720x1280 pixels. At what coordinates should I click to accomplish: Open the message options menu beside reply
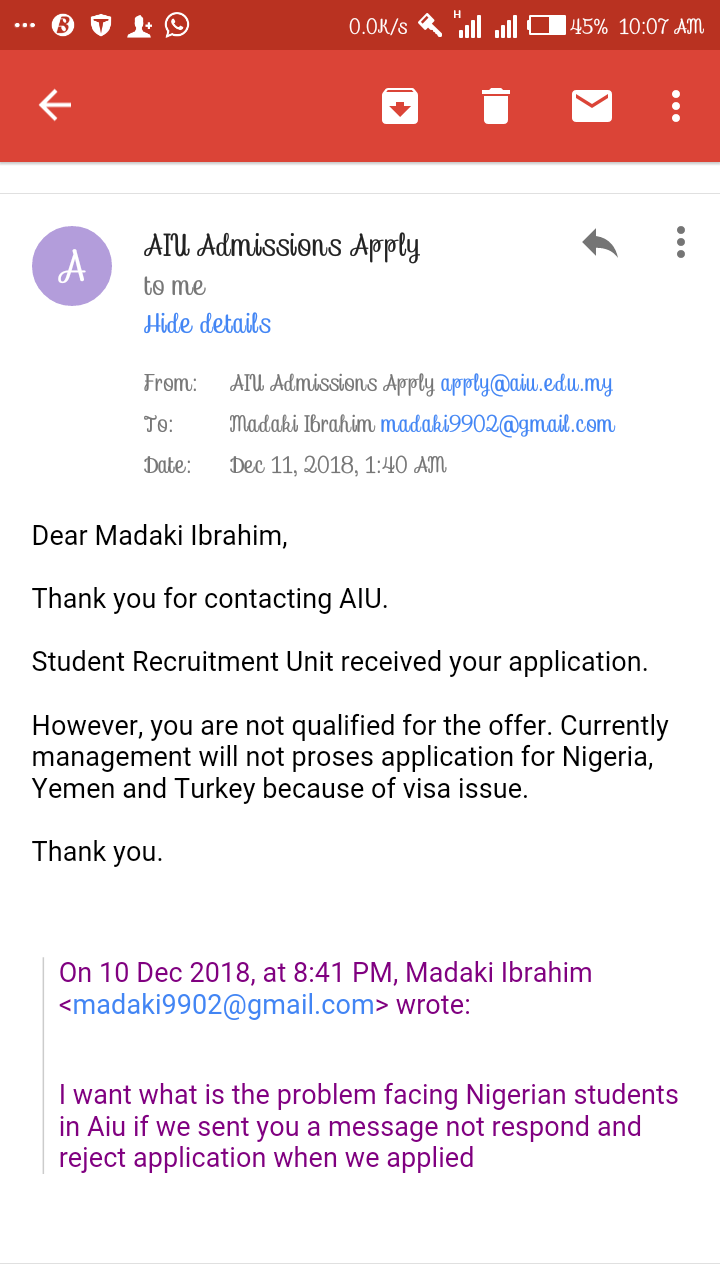[x=680, y=243]
